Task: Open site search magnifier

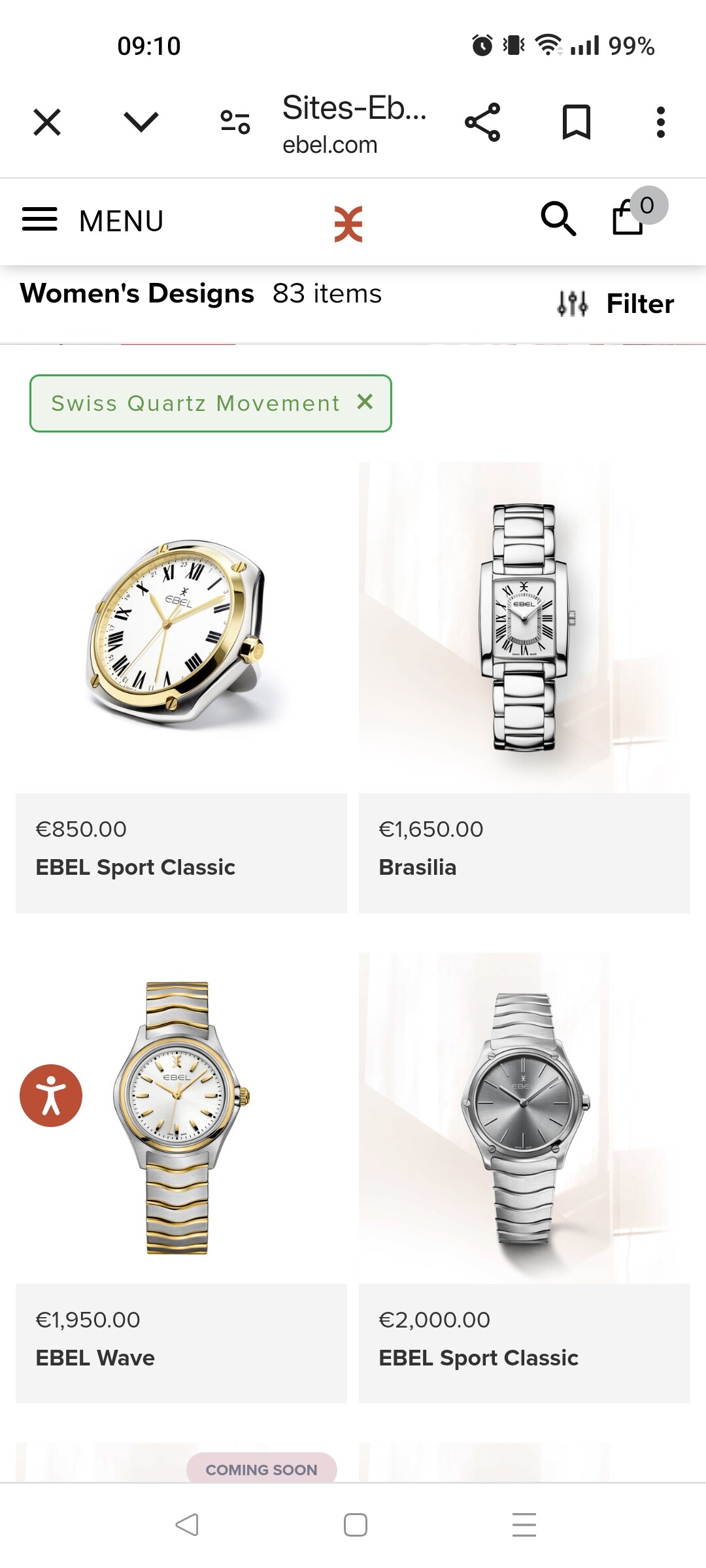Action: [558, 218]
